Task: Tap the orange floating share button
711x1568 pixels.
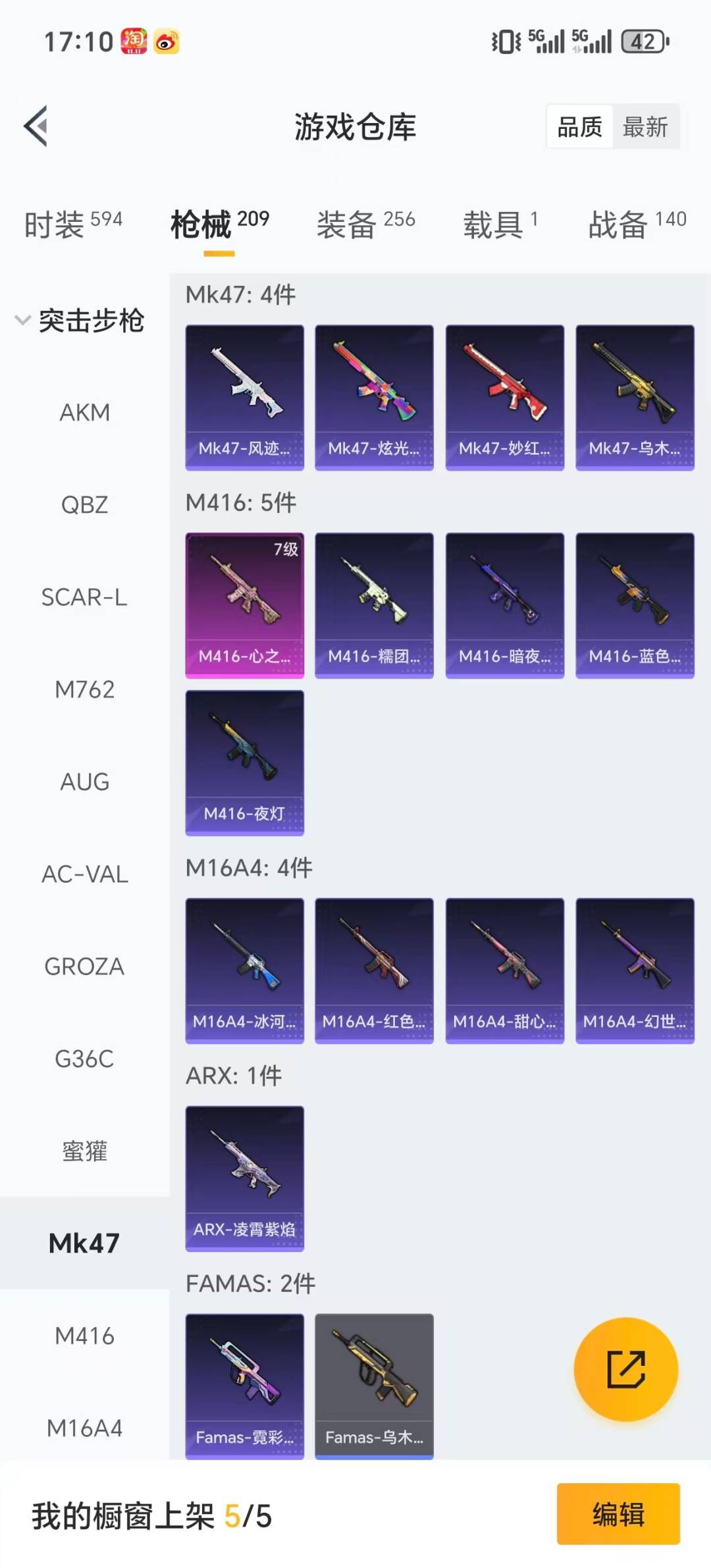Action: click(625, 1369)
